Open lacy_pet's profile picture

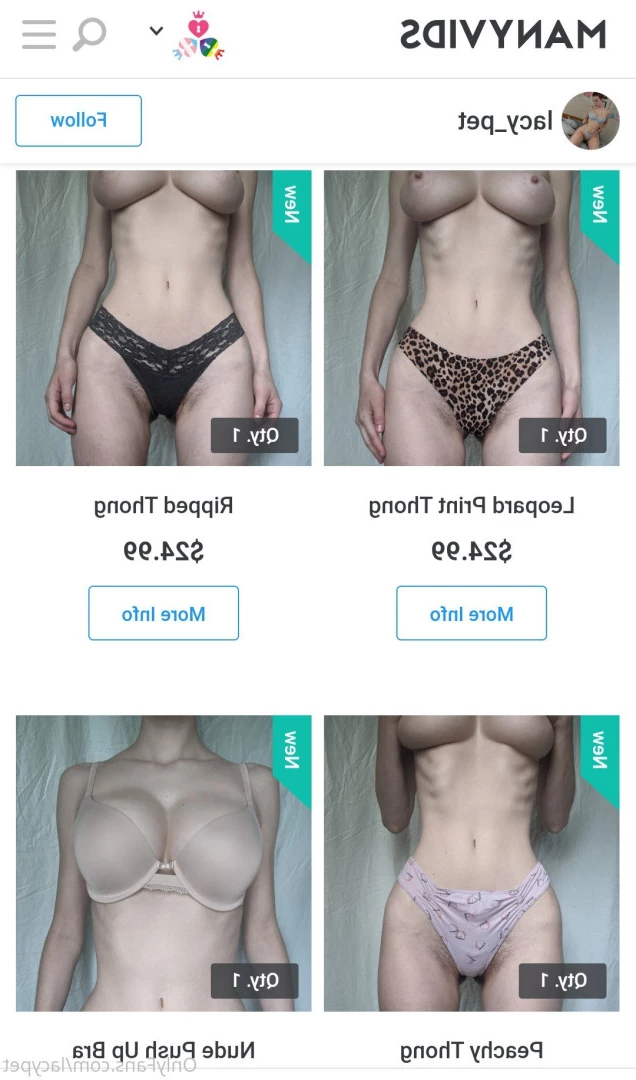pyautogui.click(x=590, y=121)
